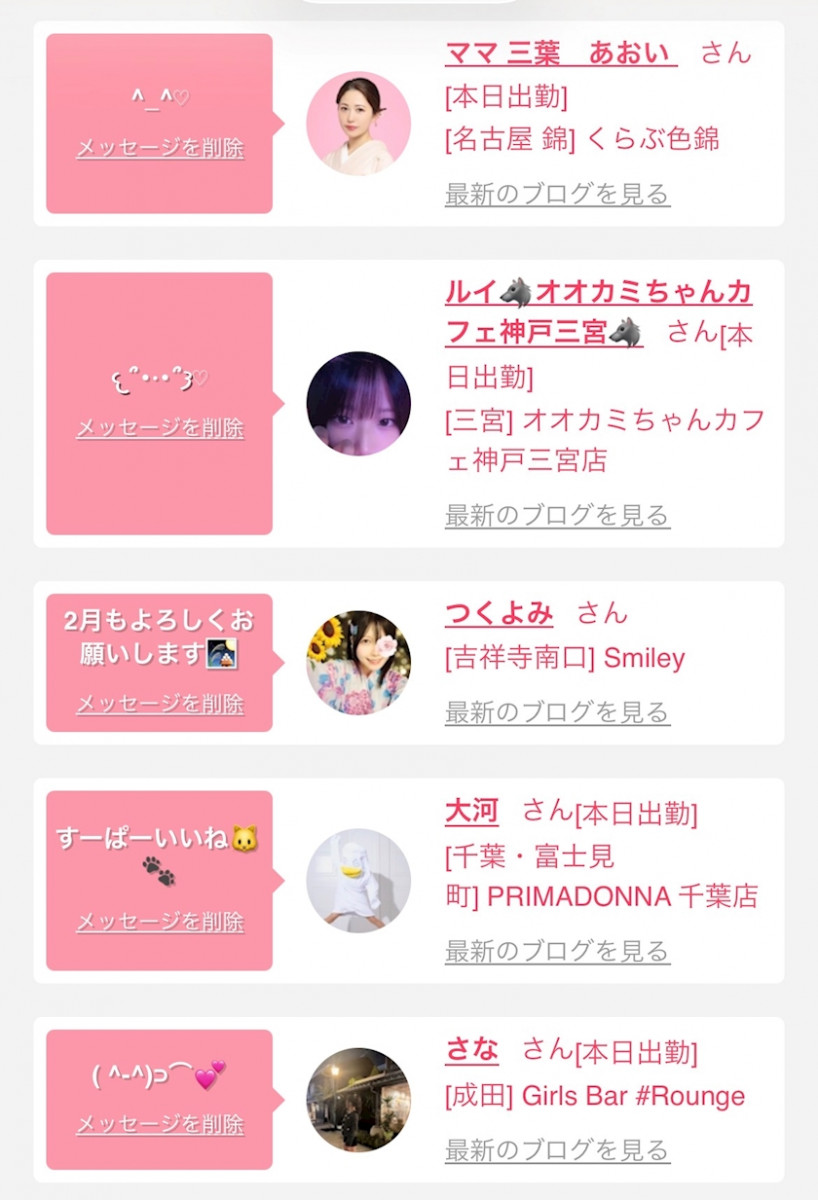Open ママ 三葉 あおい profile link
The width and height of the screenshot is (818, 1200).
pyautogui.click(x=560, y=53)
